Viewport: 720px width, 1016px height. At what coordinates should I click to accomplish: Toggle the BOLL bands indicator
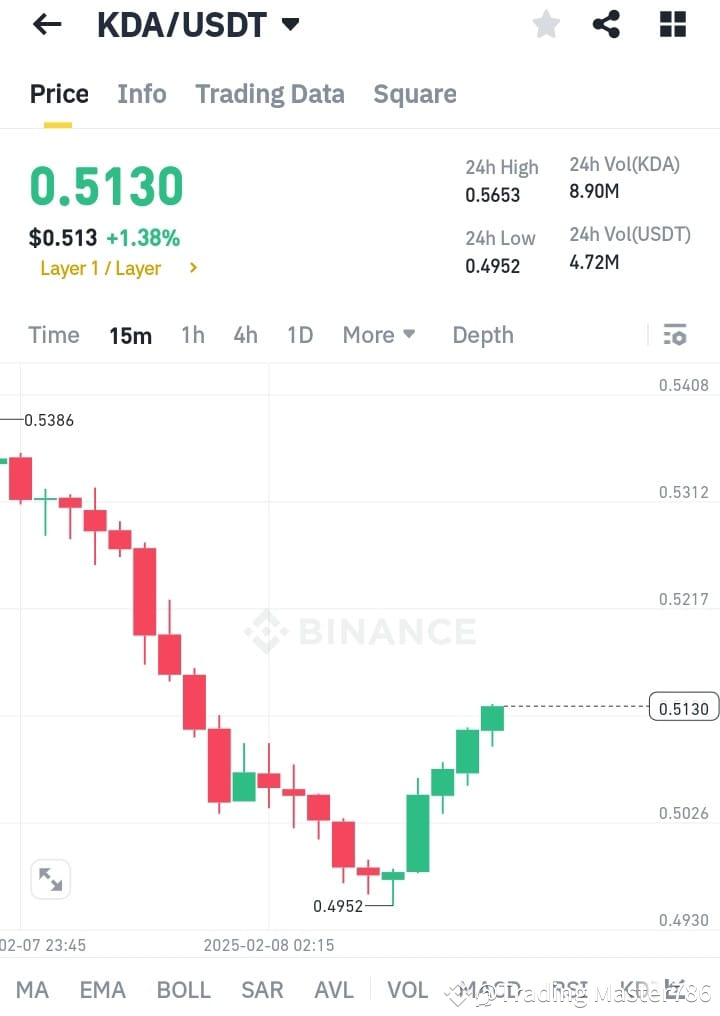(183, 990)
